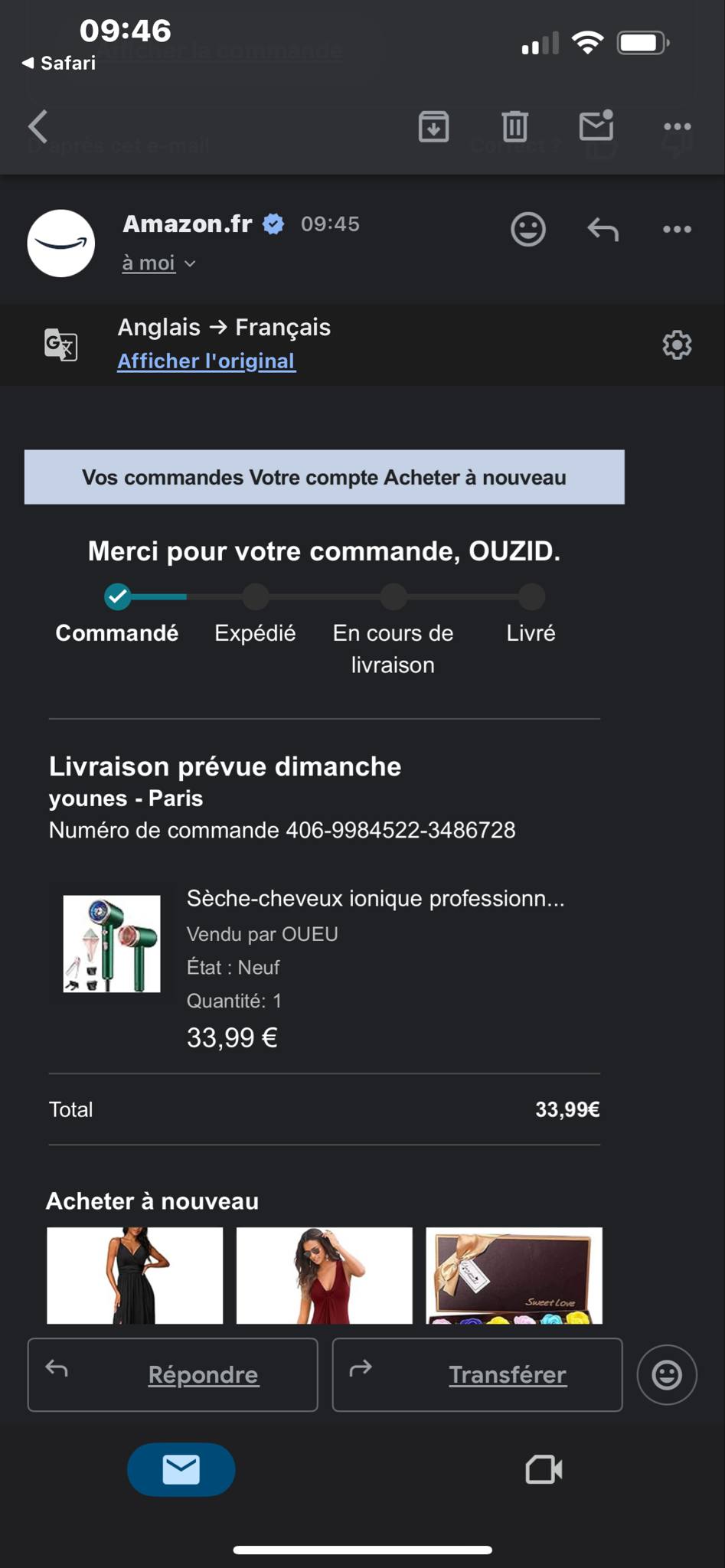The image size is (725, 1568).
Task: View the red dress item
Action: coord(324,1275)
